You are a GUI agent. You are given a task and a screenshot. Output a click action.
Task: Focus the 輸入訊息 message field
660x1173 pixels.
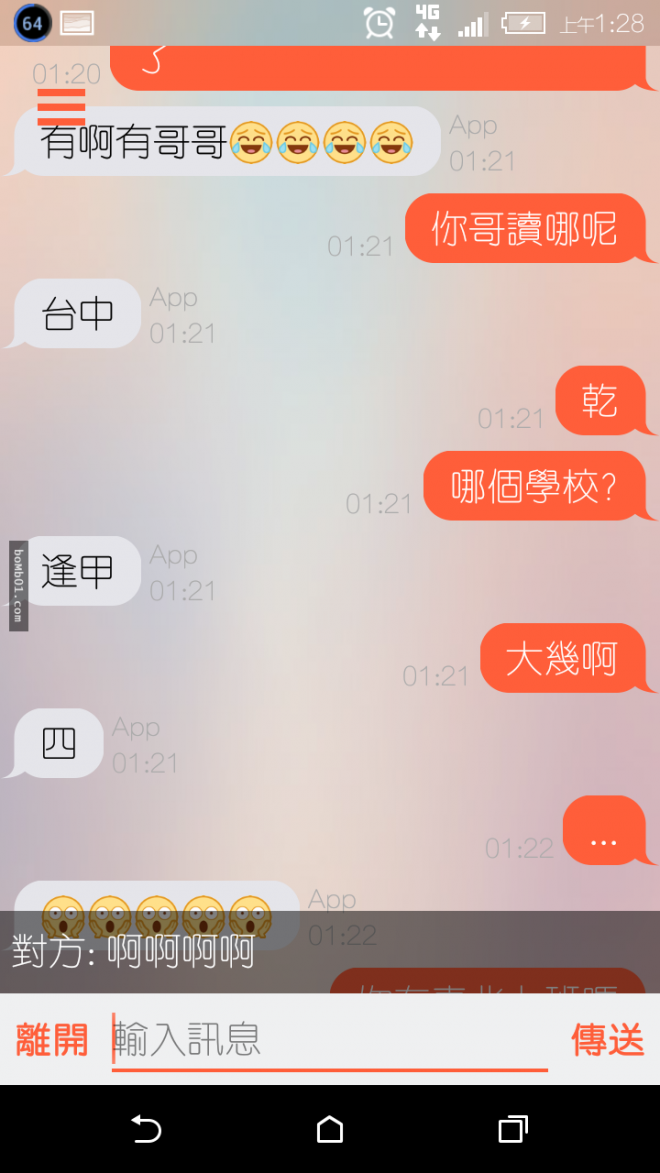pyautogui.click(x=330, y=1040)
